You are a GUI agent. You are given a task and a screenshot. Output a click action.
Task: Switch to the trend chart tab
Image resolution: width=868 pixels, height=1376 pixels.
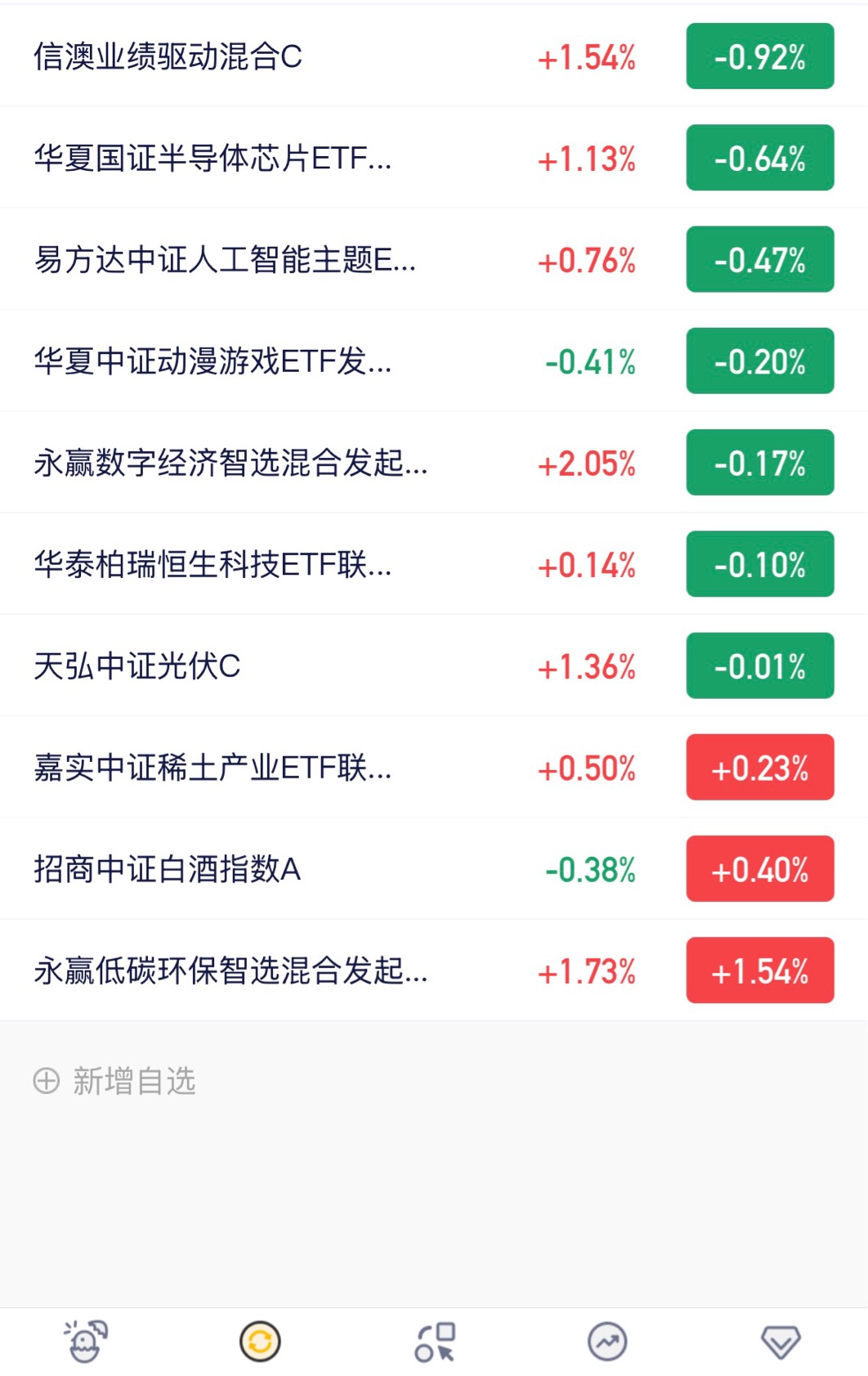click(x=607, y=1342)
